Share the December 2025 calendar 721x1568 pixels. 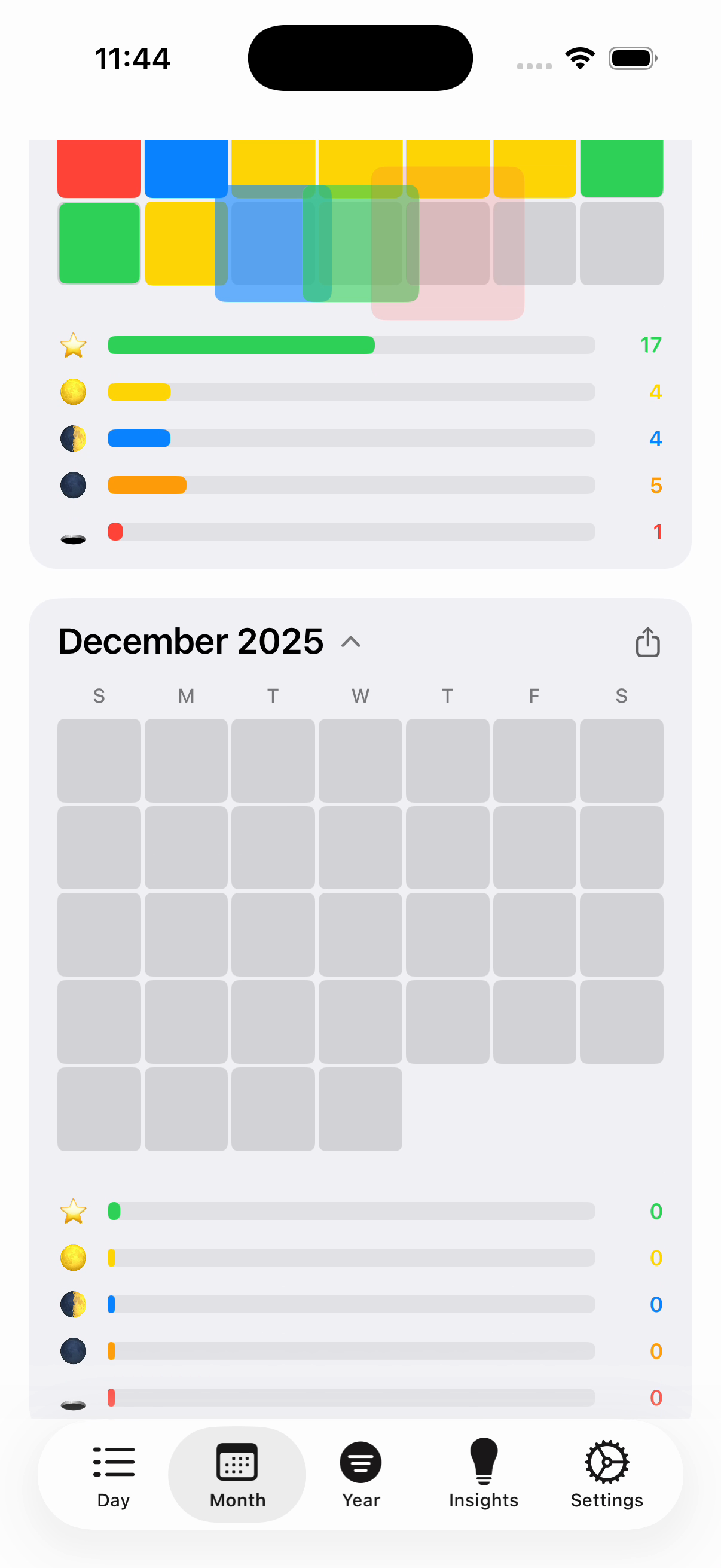click(x=647, y=642)
